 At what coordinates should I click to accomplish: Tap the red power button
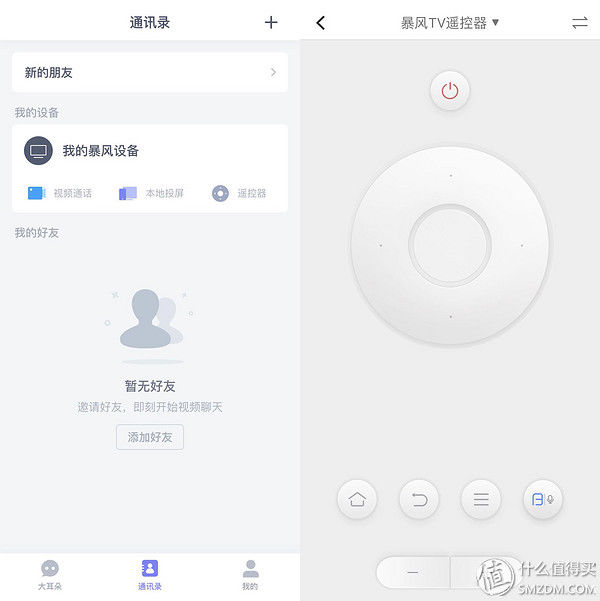click(x=450, y=91)
